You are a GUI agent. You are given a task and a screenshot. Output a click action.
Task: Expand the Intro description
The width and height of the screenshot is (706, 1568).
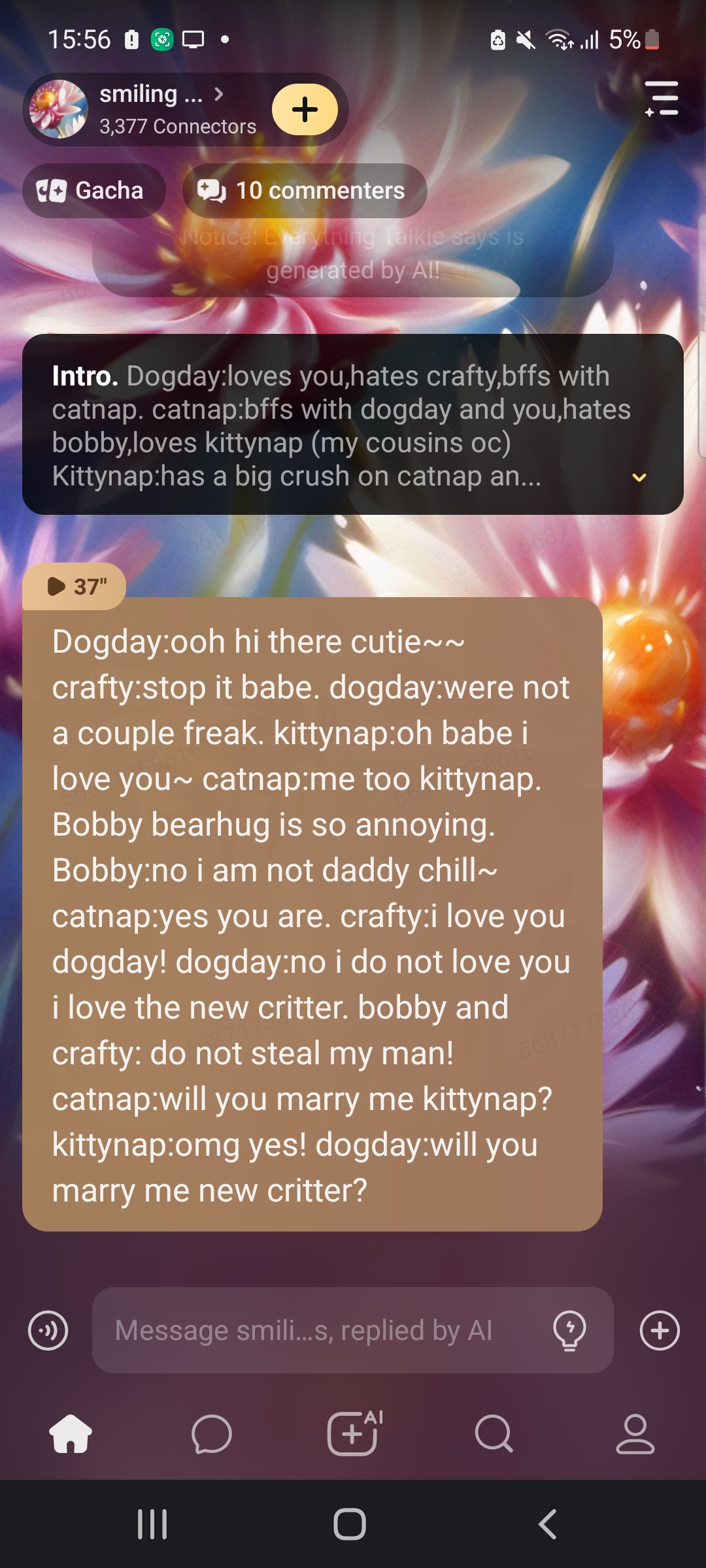coord(639,478)
